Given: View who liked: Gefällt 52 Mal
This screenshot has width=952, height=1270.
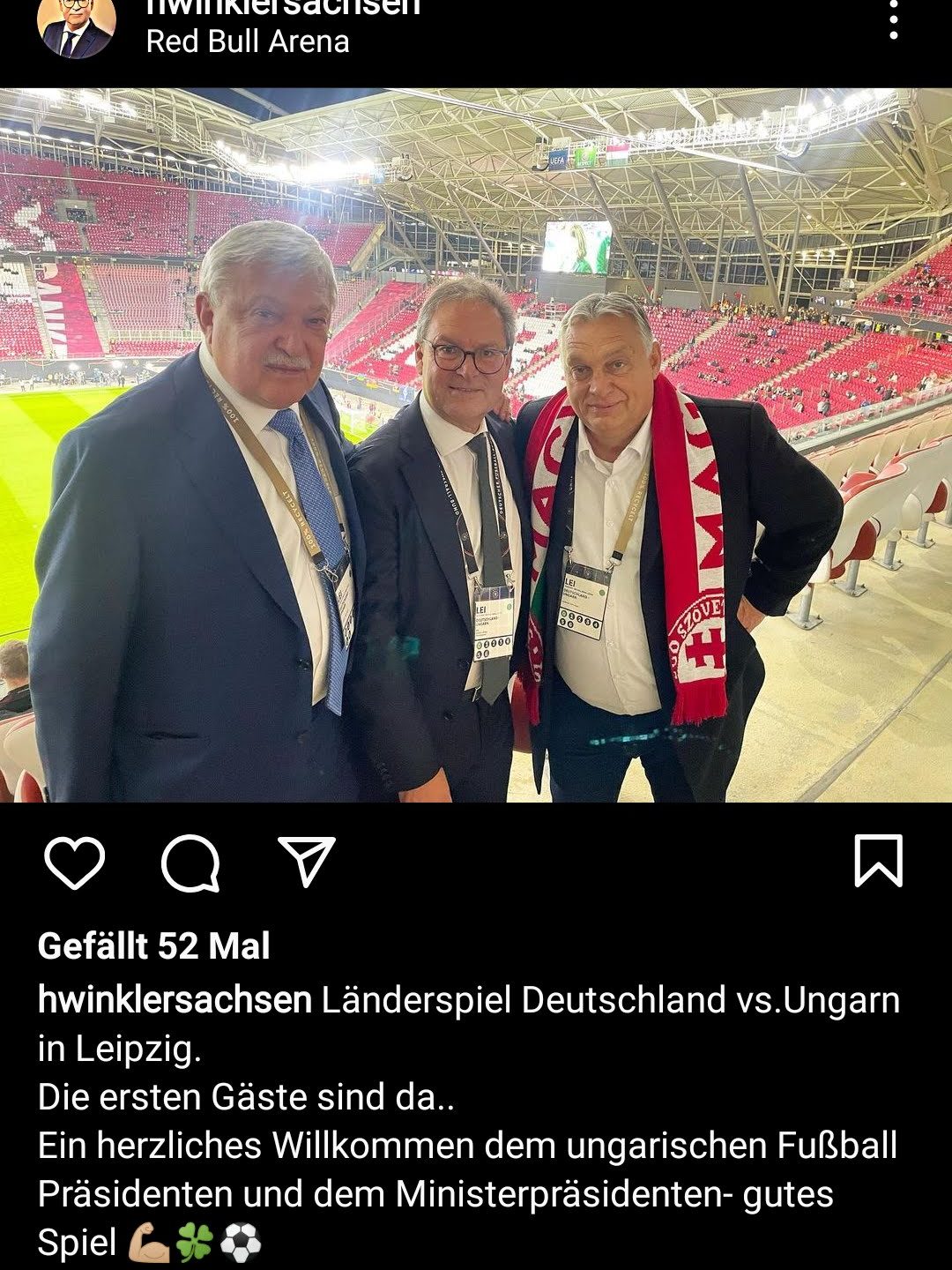Looking at the screenshot, I should click(x=154, y=946).
